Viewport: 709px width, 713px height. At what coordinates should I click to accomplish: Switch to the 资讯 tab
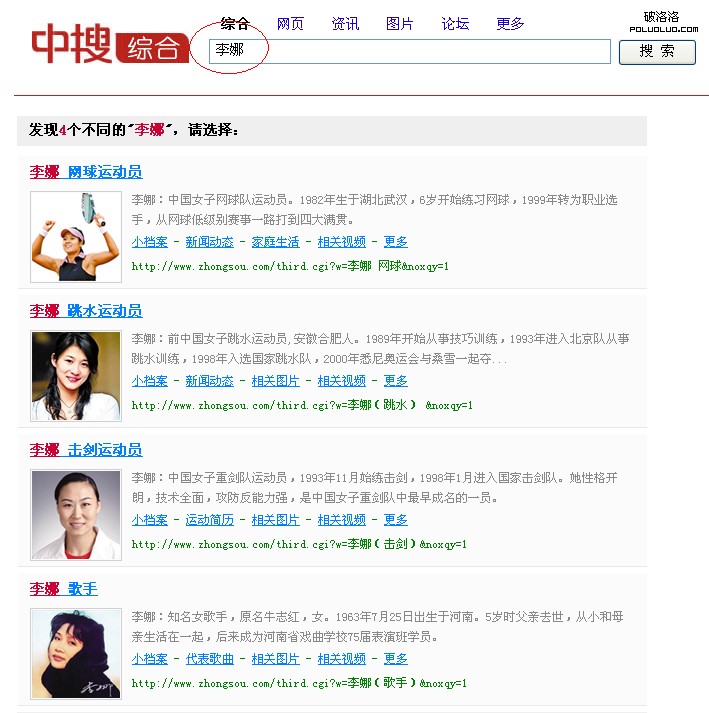click(x=345, y=23)
